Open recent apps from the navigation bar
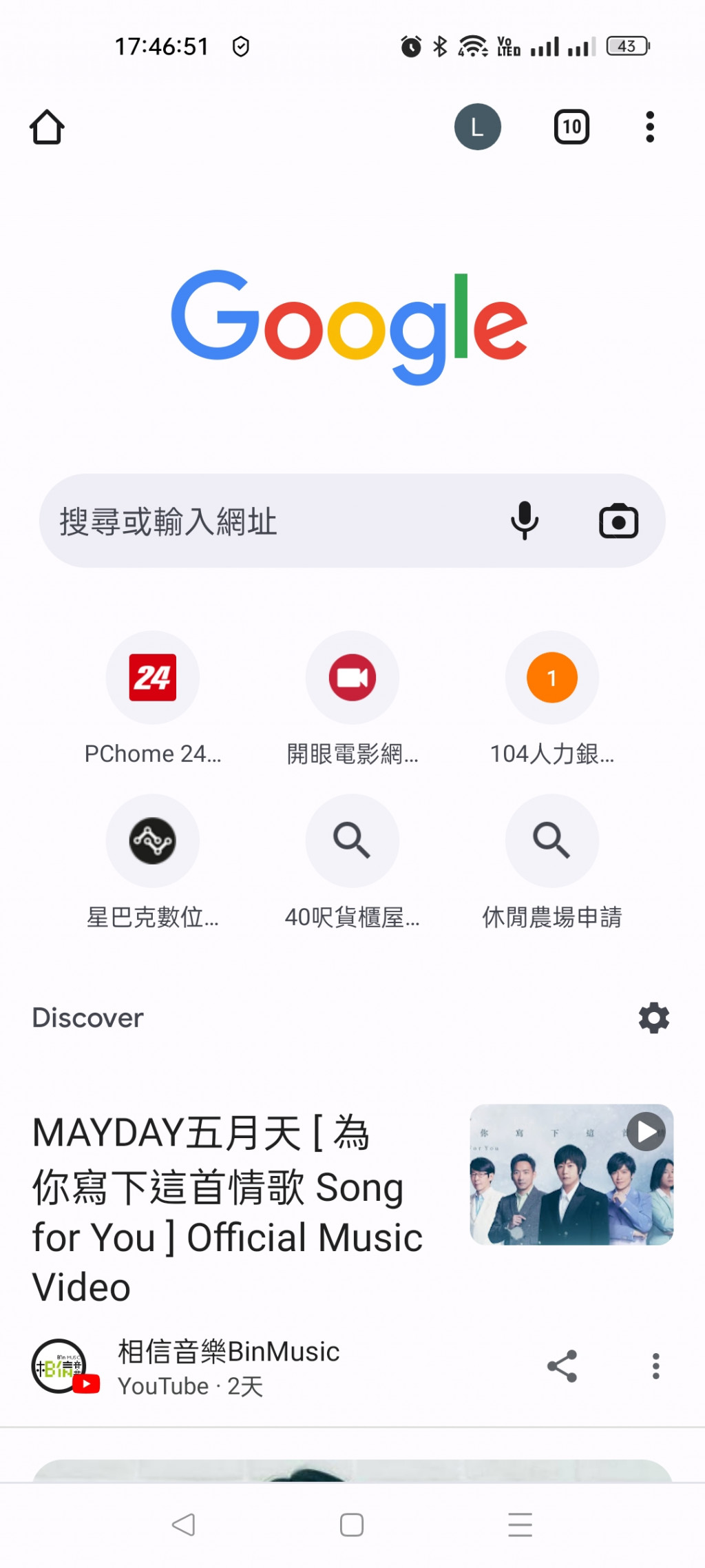 [x=520, y=1525]
